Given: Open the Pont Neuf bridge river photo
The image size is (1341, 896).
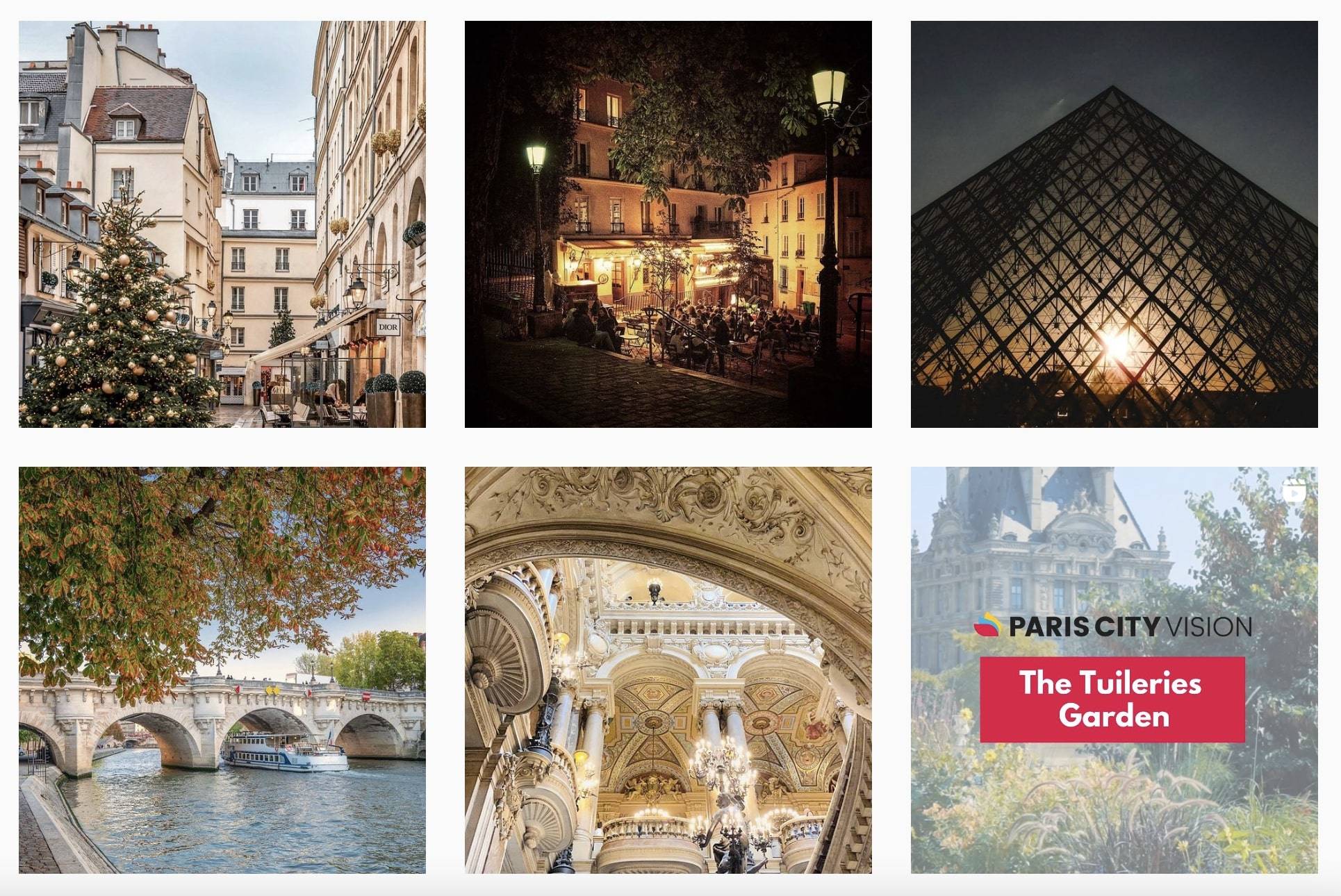Looking at the screenshot, I should click(x=222, y=670).
